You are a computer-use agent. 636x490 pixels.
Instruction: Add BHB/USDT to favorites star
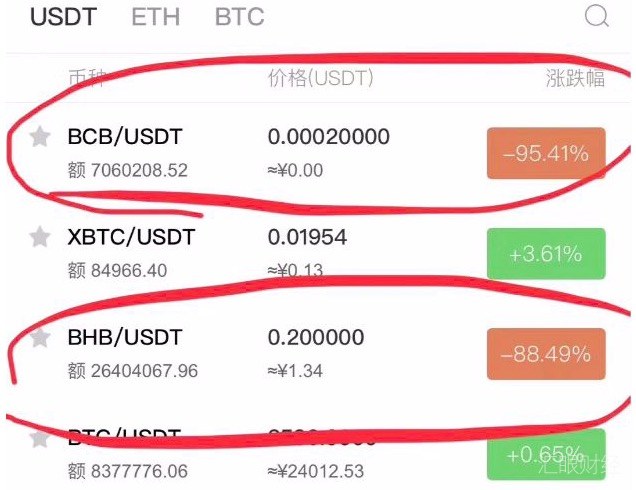[39, 338]
